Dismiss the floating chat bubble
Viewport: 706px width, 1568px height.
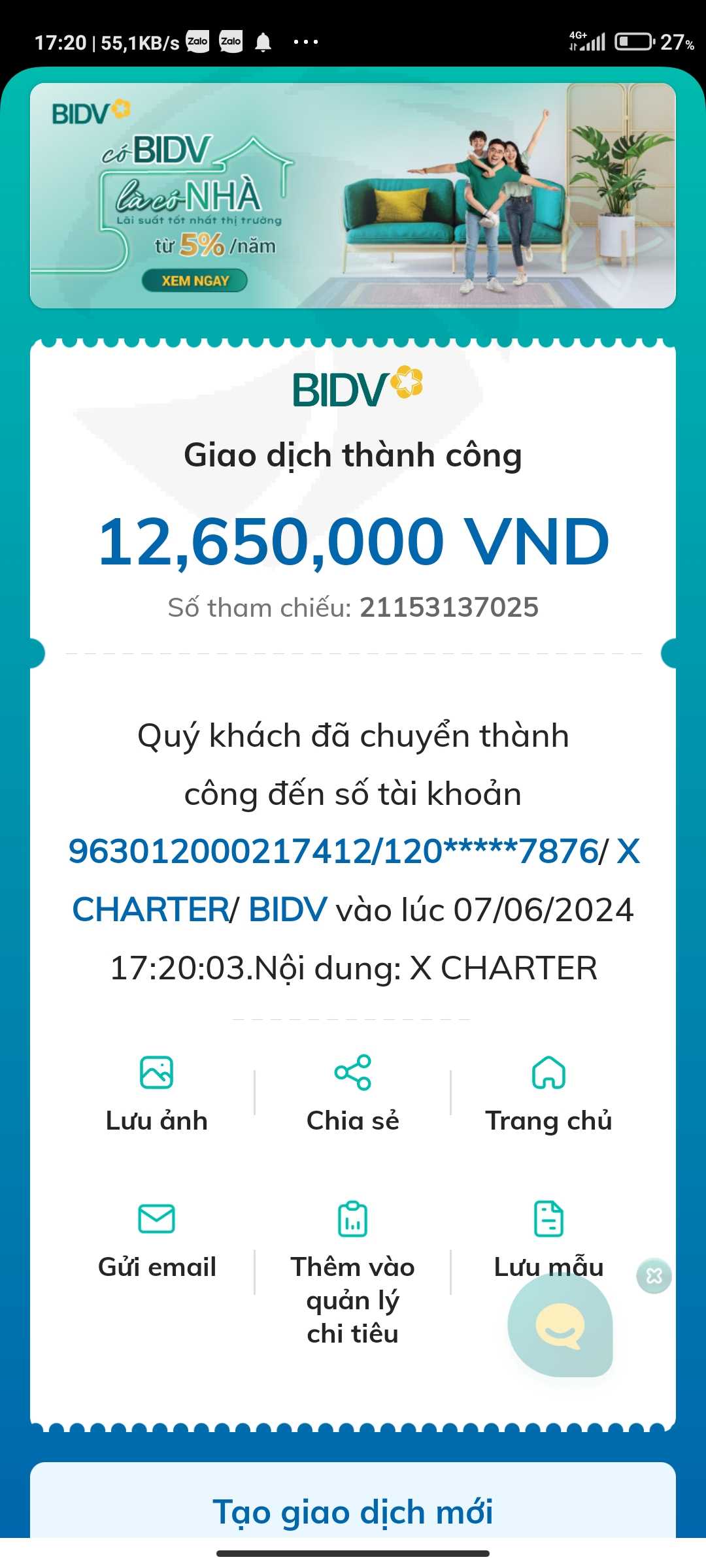654,1276
